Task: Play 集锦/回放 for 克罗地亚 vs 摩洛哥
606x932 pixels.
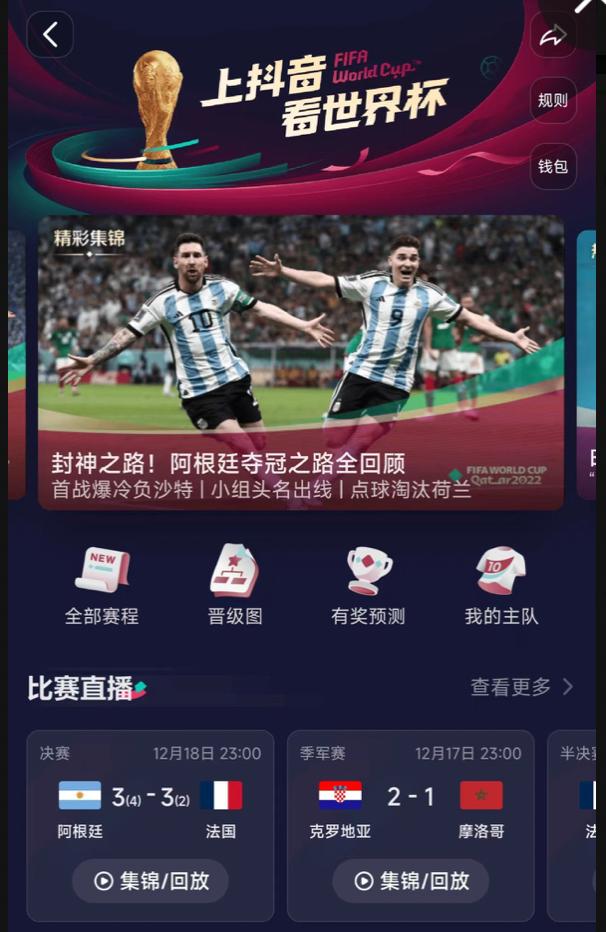Action: (410, 881)
